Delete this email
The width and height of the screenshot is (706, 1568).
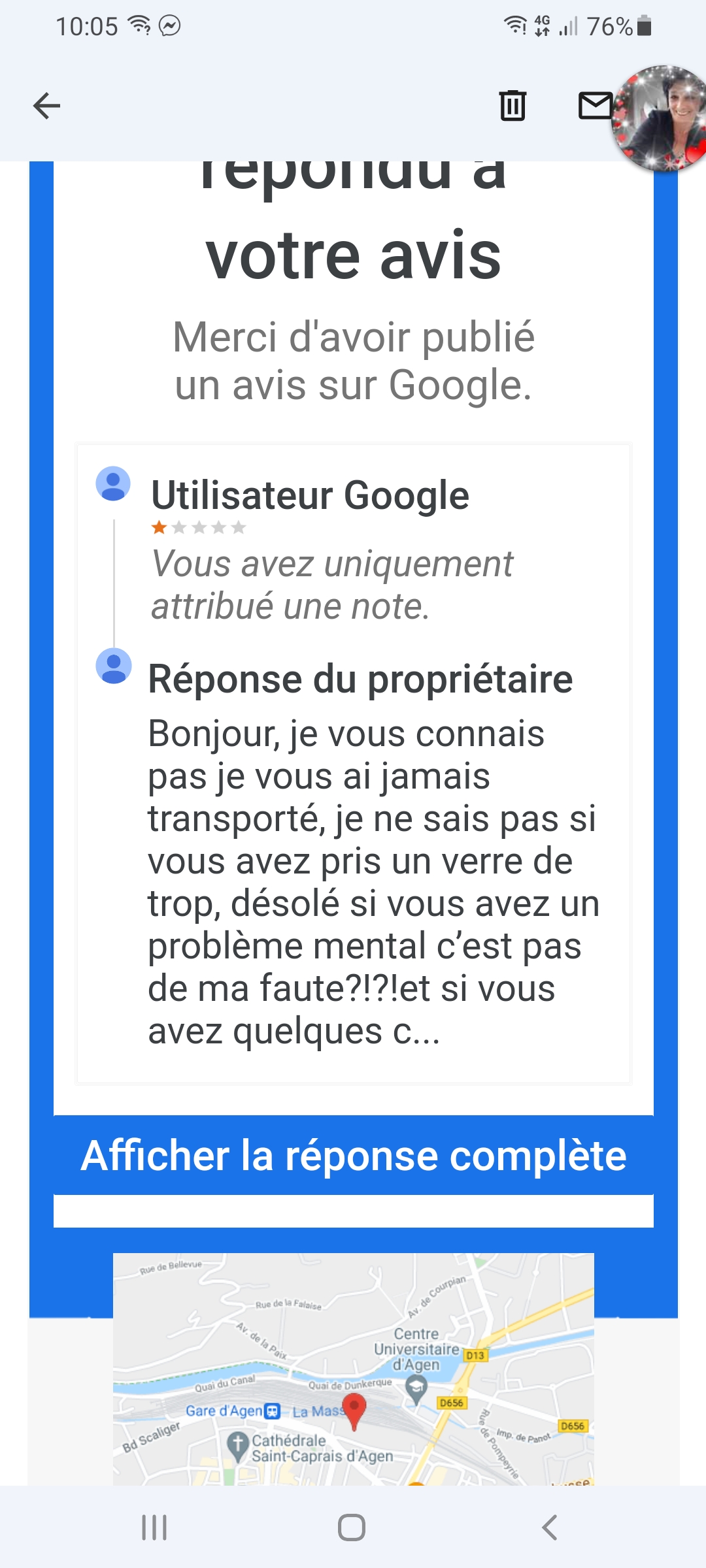(x=513, y=106)
